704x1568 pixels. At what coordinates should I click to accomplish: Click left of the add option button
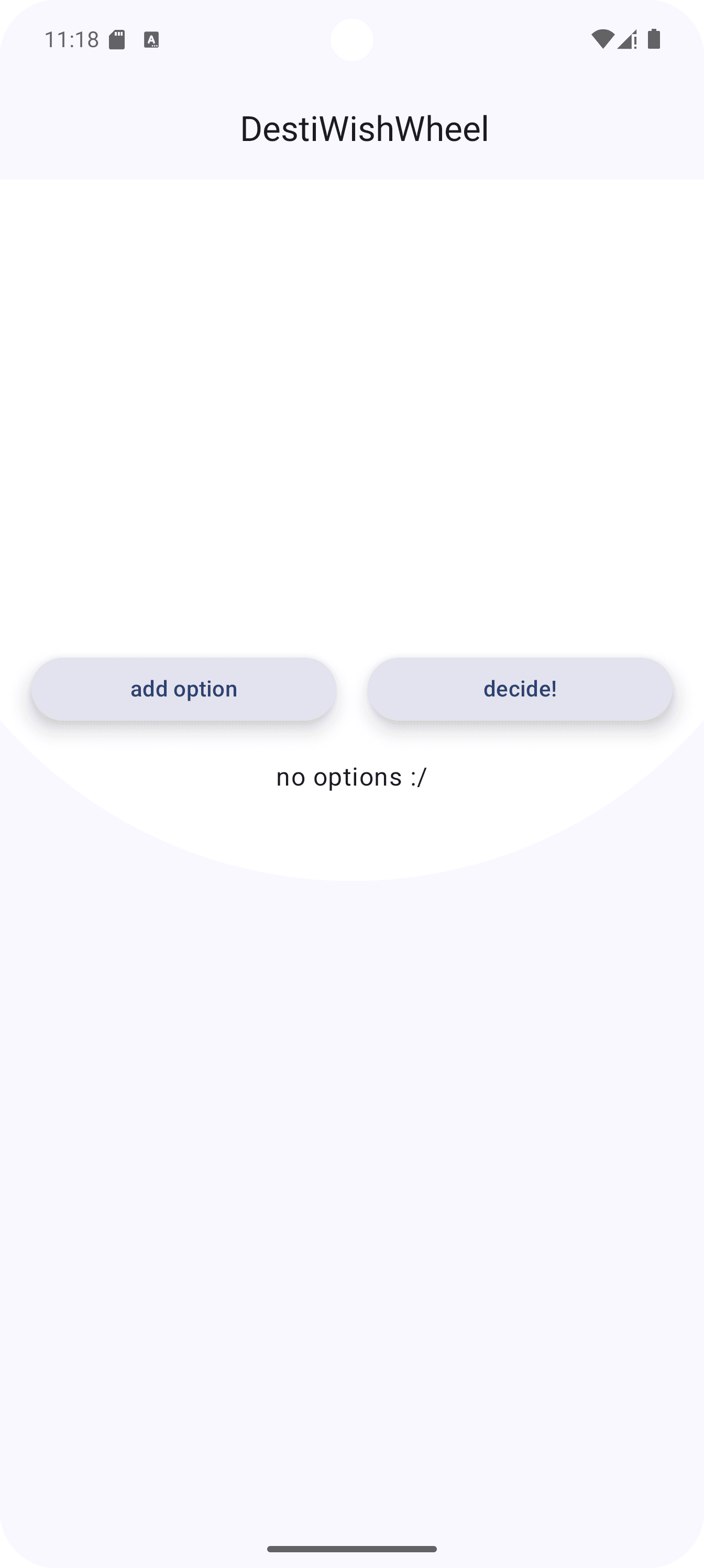tap(15, 689)
